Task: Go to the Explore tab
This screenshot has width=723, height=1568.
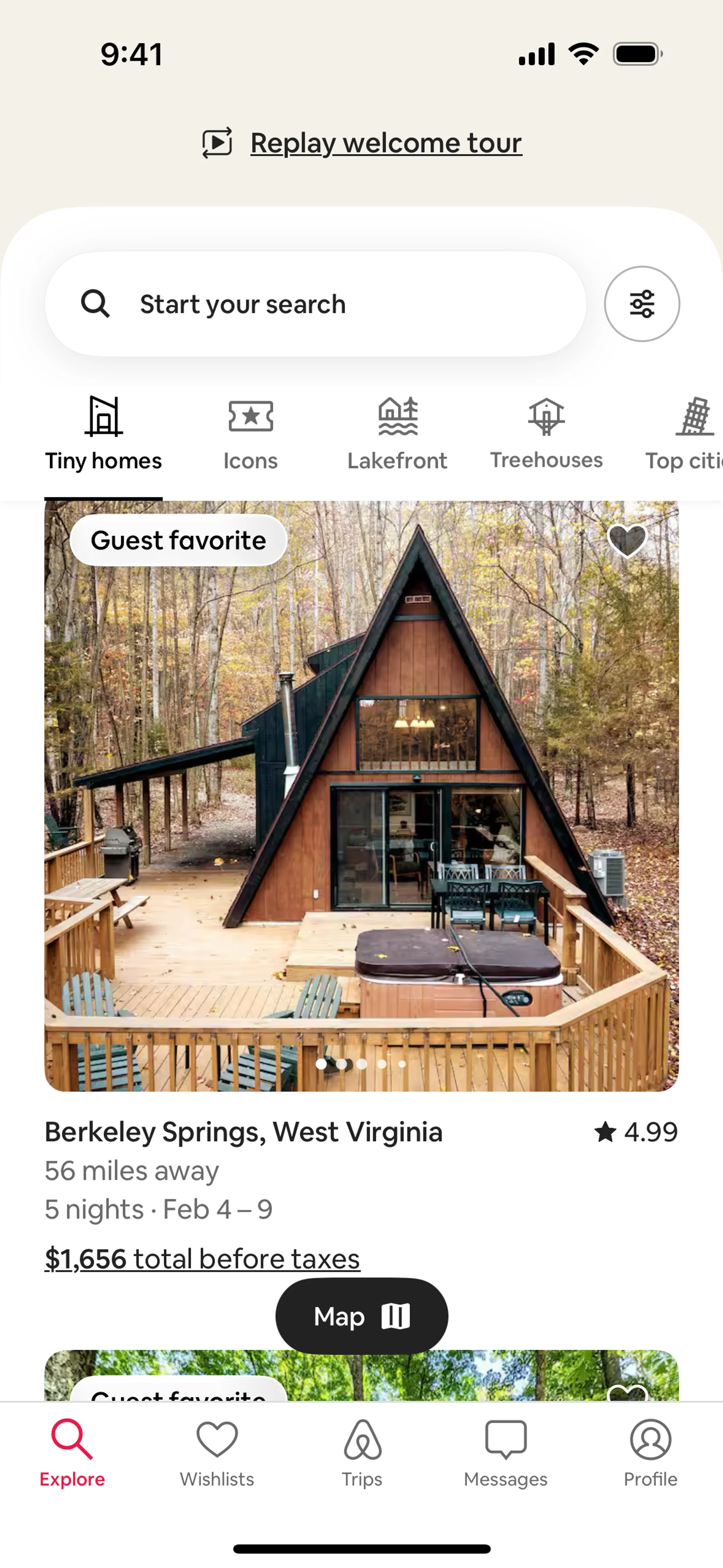Action: coord(72,1452)
